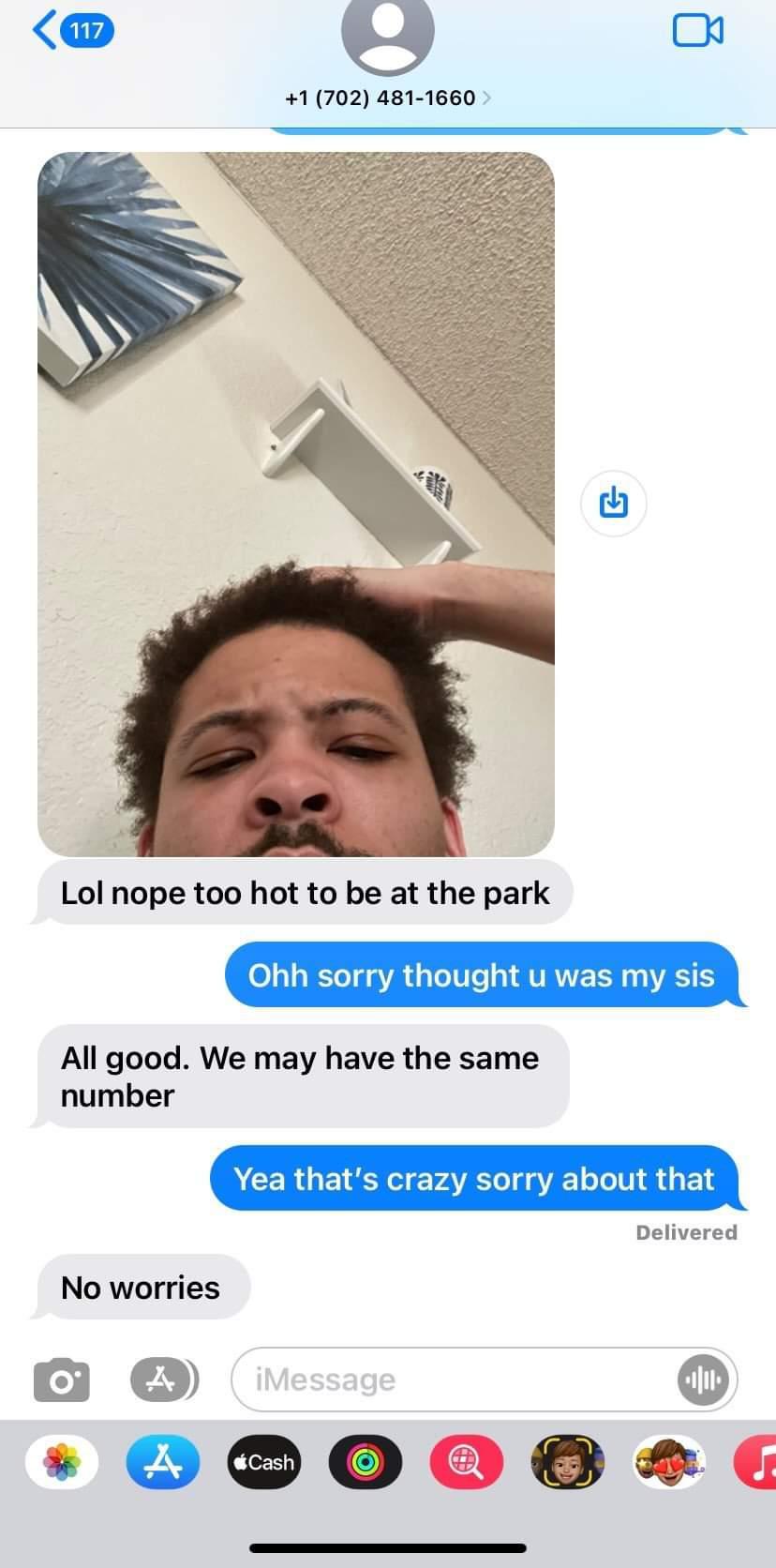776x1568 pixels.
Task: Open the Photos app in drawer
Action: [62, 1462]
